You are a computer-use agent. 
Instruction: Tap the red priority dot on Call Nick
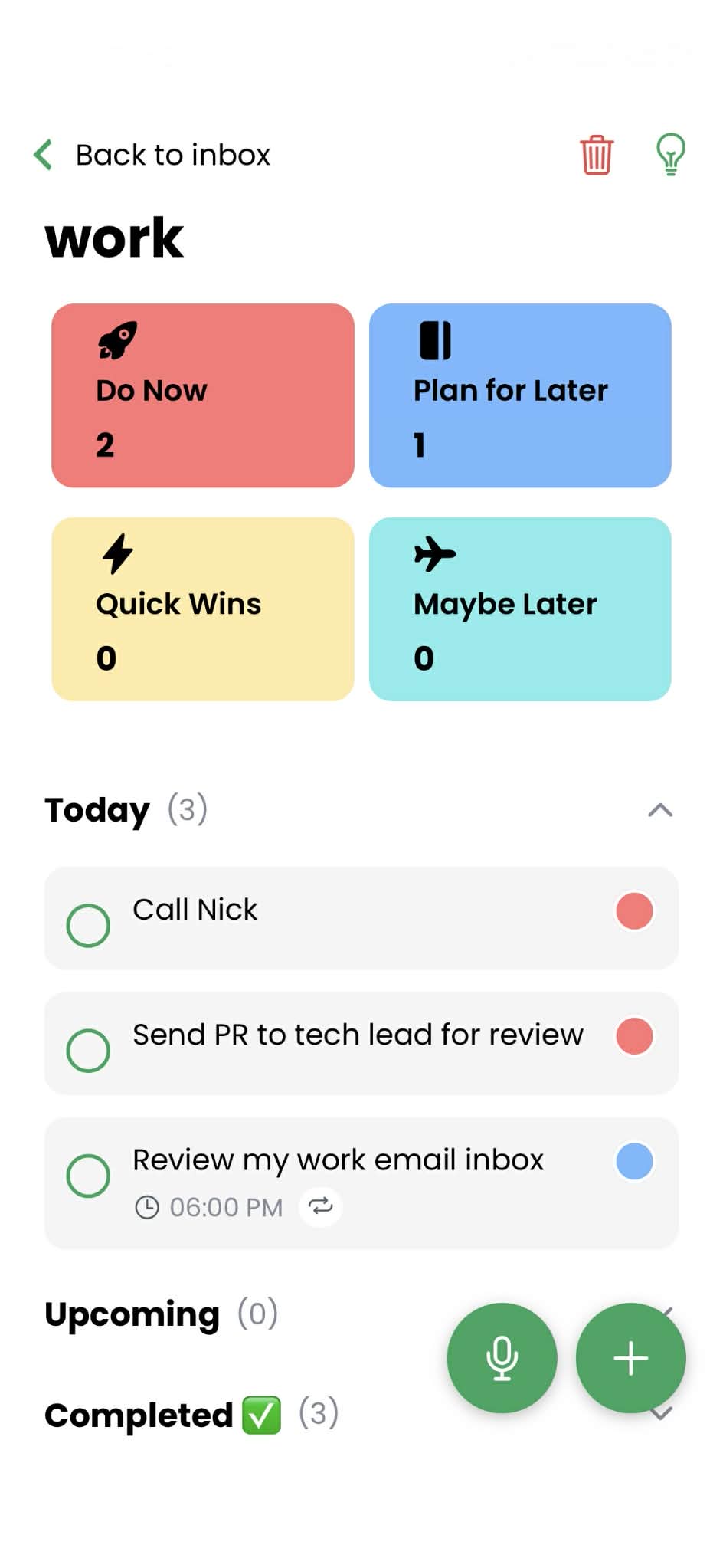633,912
